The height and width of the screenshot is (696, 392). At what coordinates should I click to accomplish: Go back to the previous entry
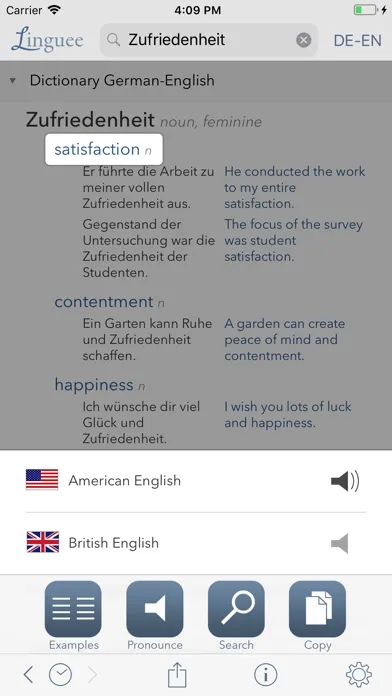(x=28, y=675)
